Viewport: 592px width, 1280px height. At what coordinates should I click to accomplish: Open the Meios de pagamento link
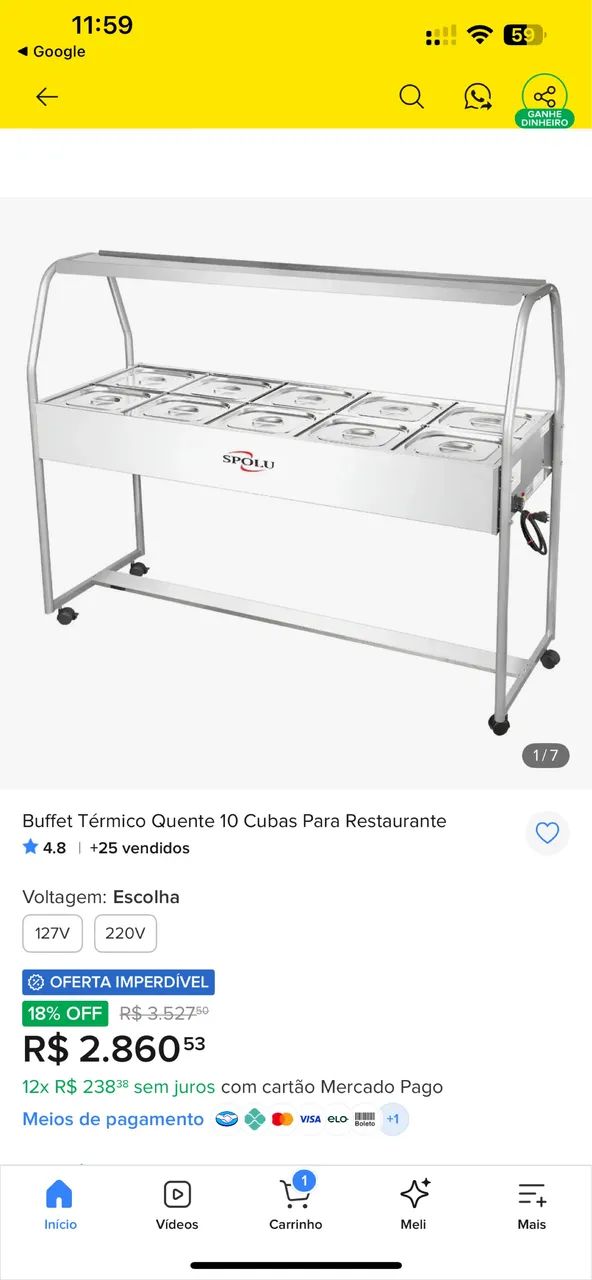[x=113, y=1119]
